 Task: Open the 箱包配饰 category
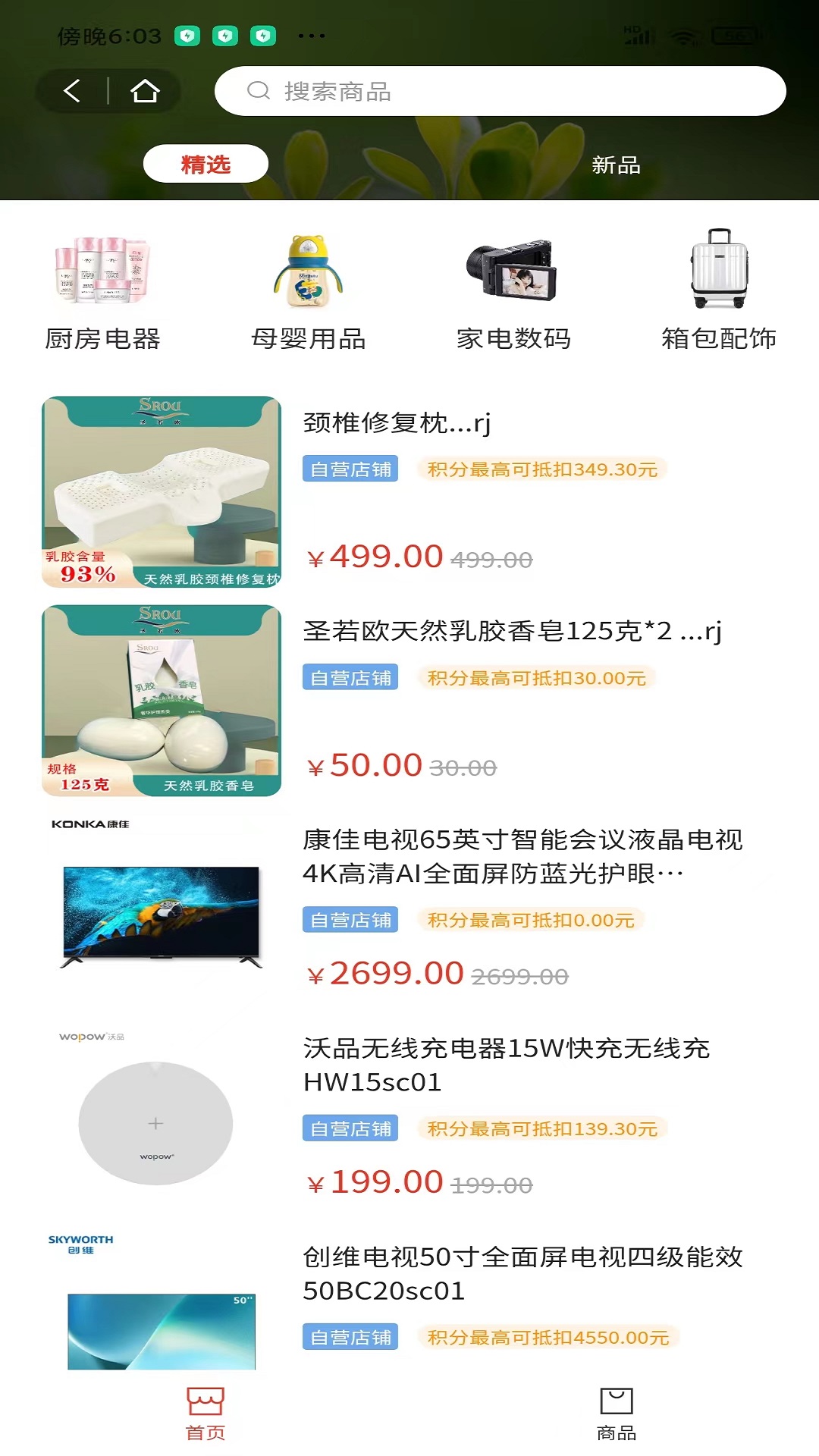pyautogui.click(x=719, y=290)
